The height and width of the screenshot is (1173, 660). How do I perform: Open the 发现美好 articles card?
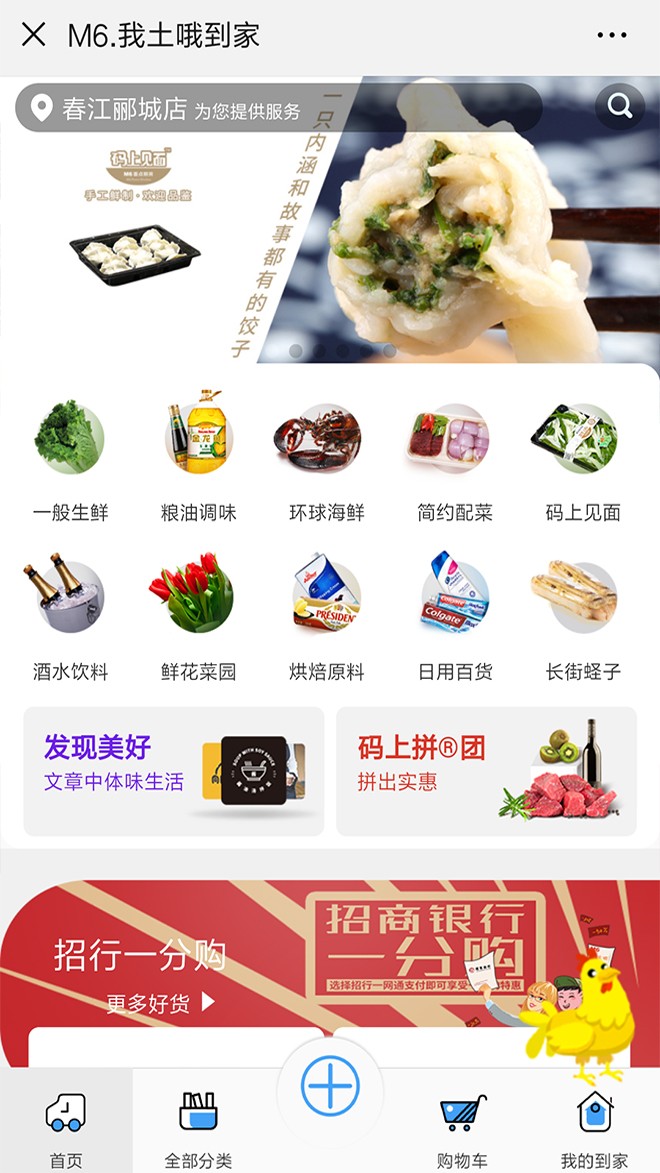[174, 771]
